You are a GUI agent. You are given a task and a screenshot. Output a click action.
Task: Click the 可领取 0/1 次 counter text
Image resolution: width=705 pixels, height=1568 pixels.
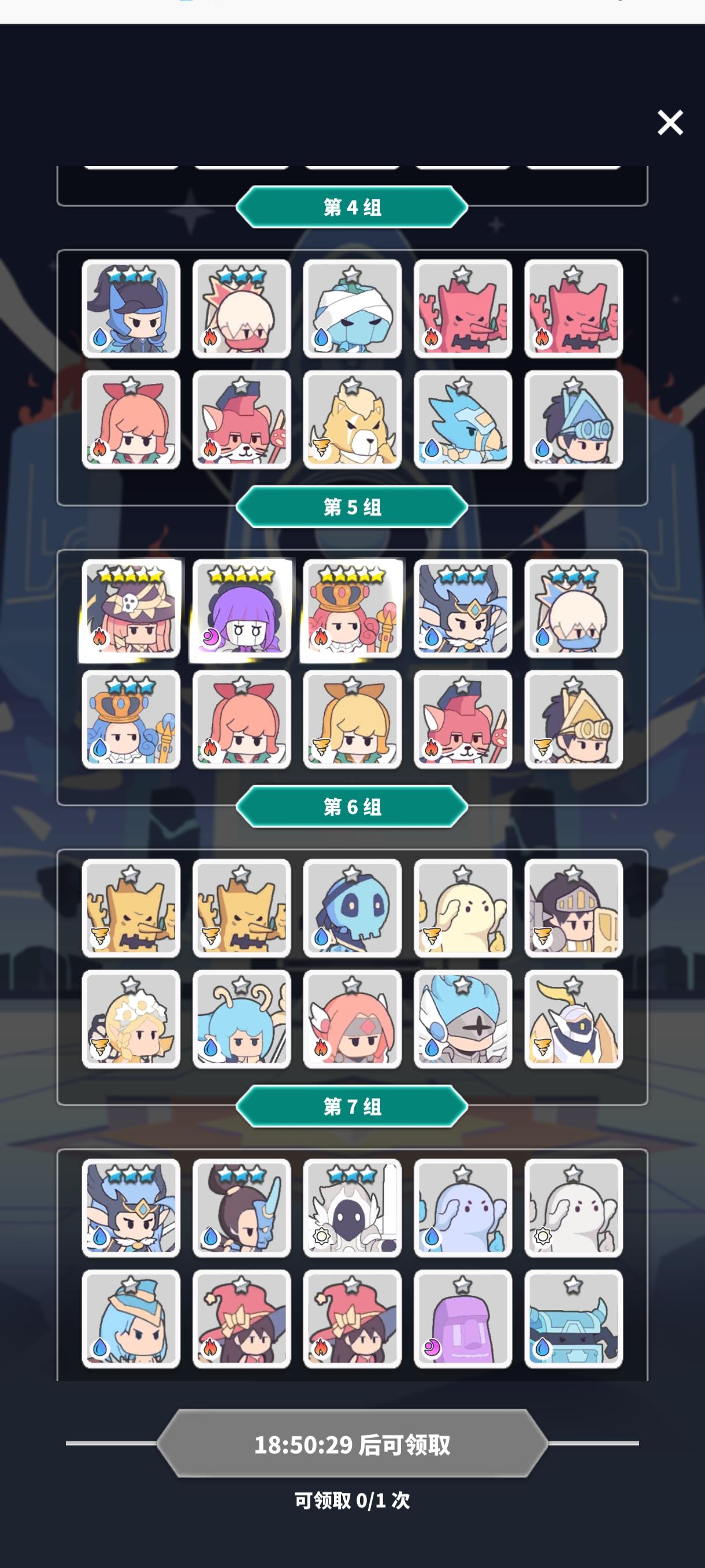tap(353, 1502)
